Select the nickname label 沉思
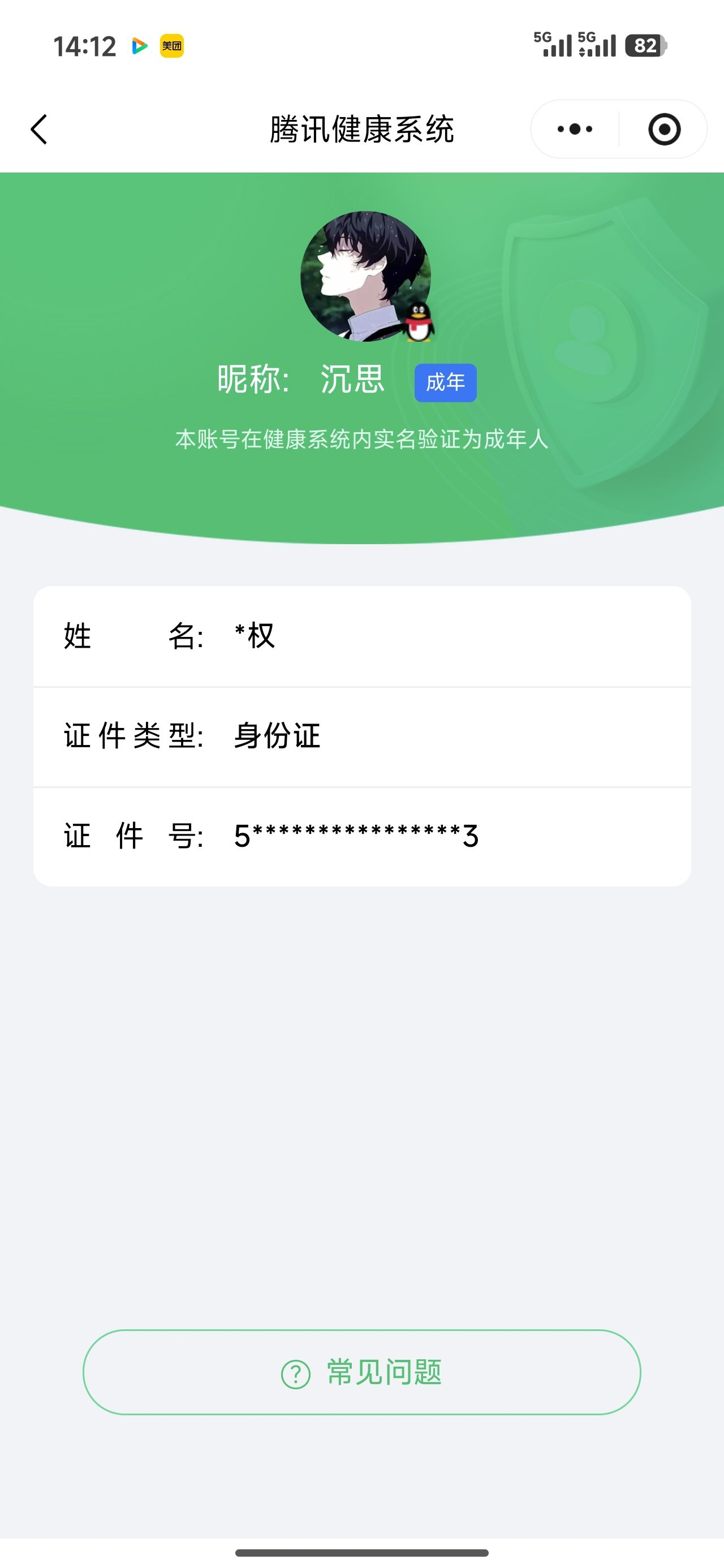Image resolution: width=724 pixels, height=1568 pixels. [352, 379]
